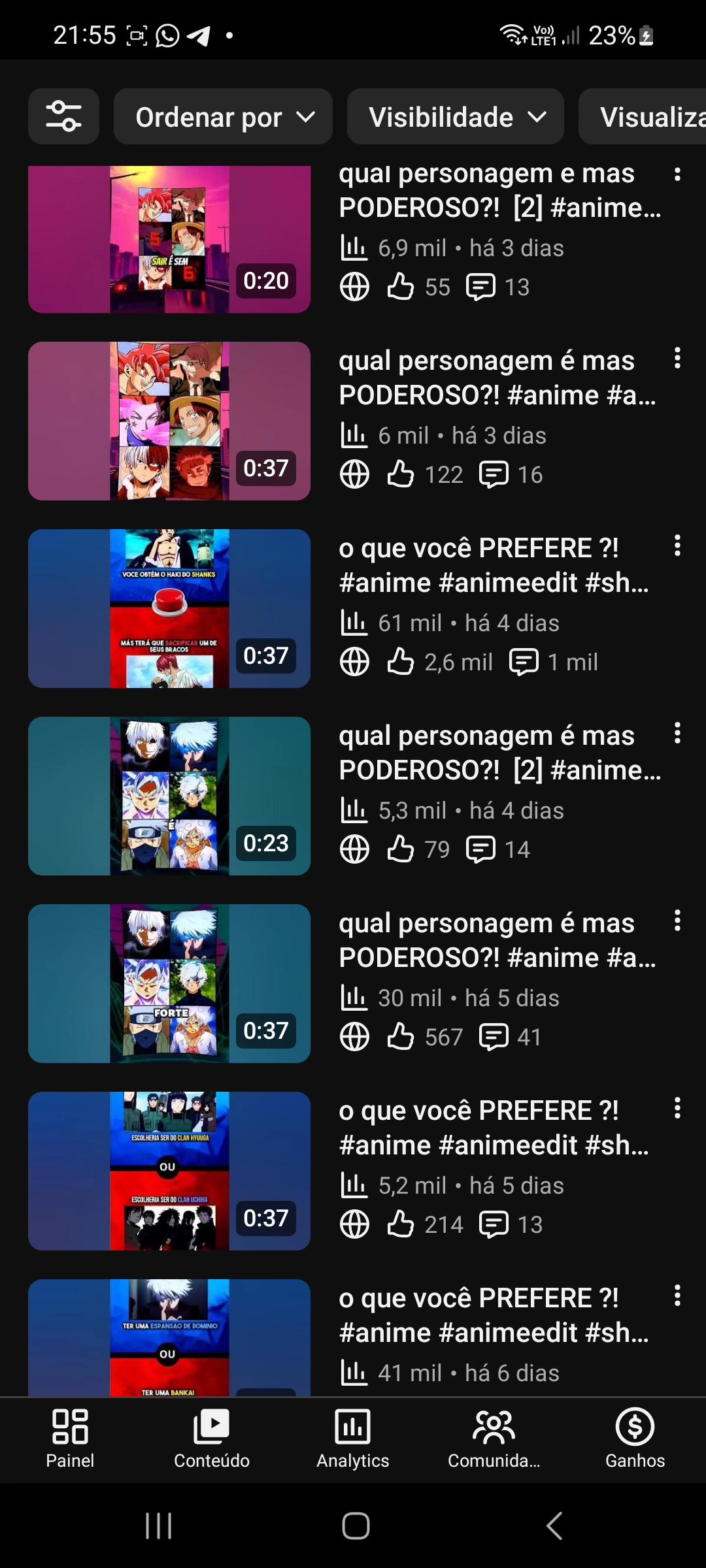Open options menu for 6 mil views video

pyautogui.click(x=677, y=358)
